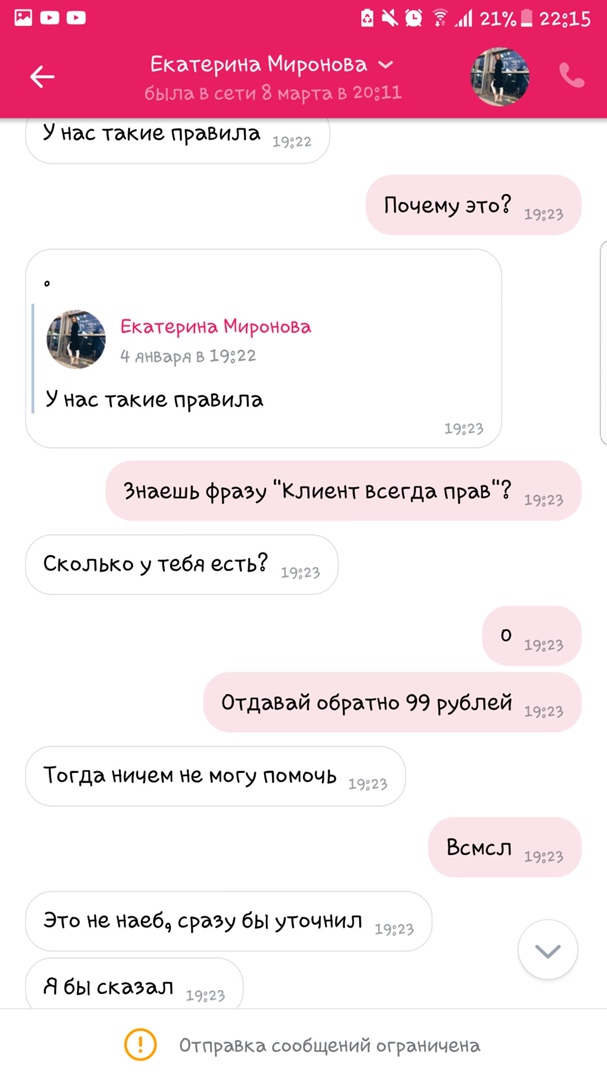Expand the Екатерина Миронова header dropdown

(x=386, y=65)
